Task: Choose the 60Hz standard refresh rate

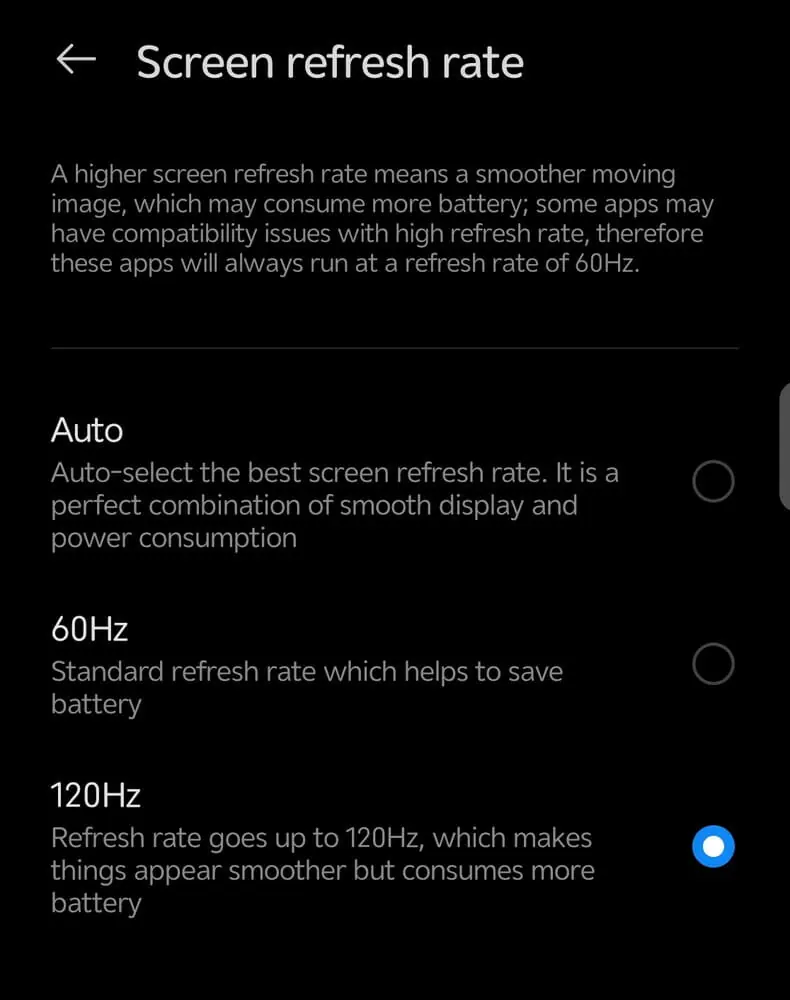Action: [x=713, y=664]
